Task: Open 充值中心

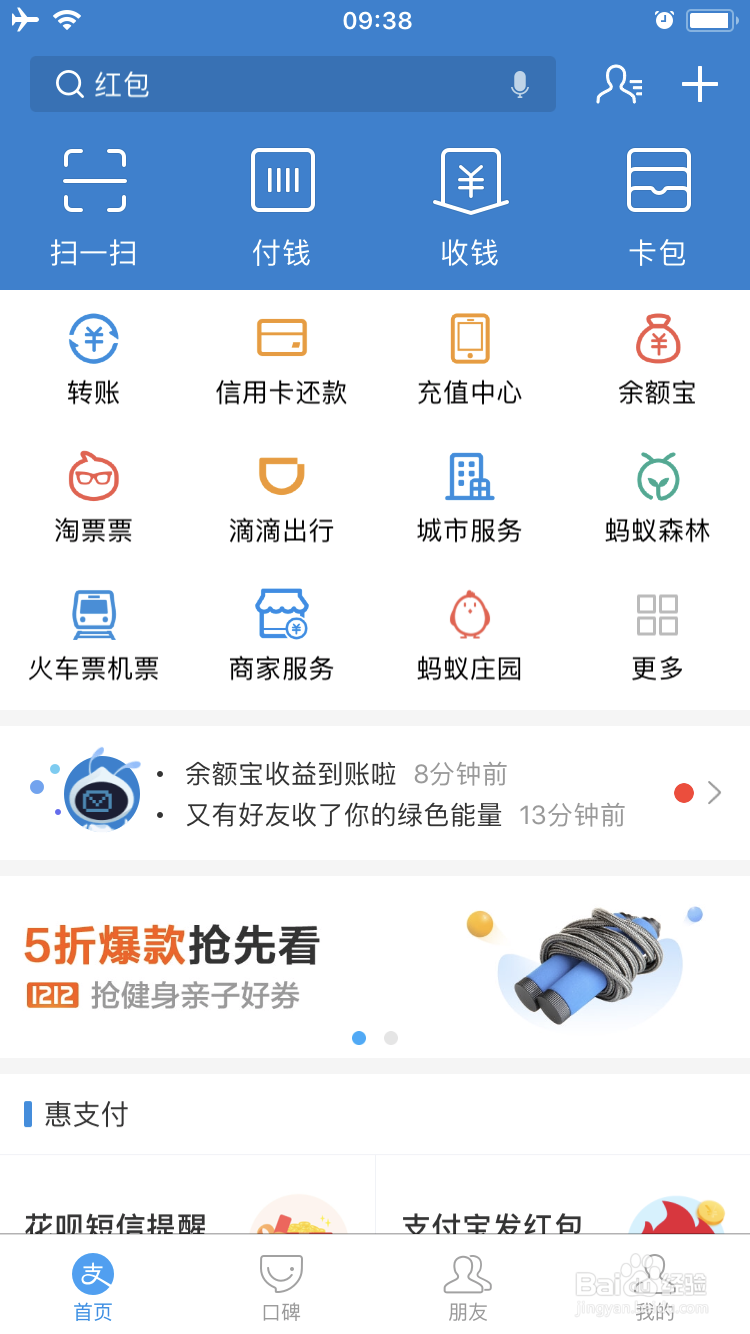Action: pyautogui.click(x=470, y=360)
